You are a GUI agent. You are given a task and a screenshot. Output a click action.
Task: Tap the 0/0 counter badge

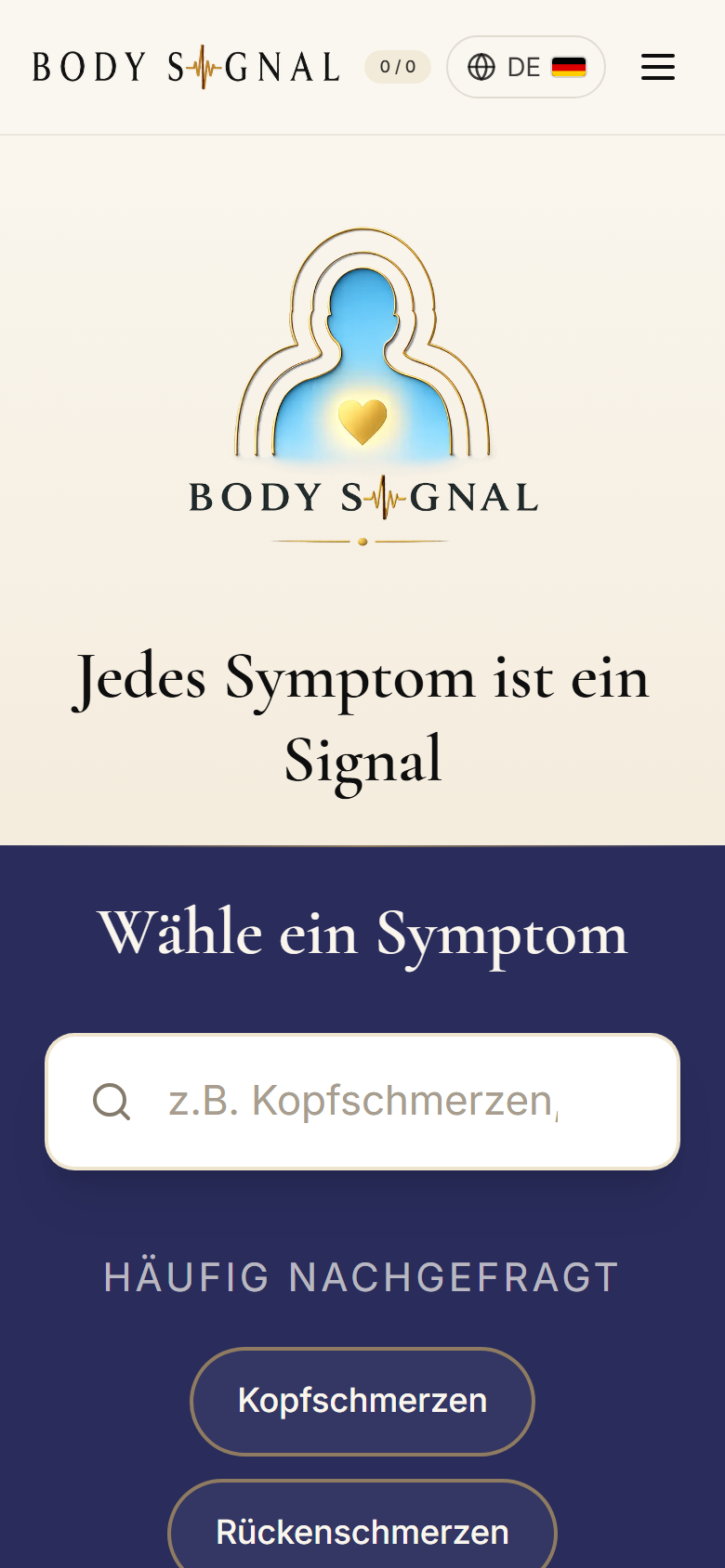398,67
